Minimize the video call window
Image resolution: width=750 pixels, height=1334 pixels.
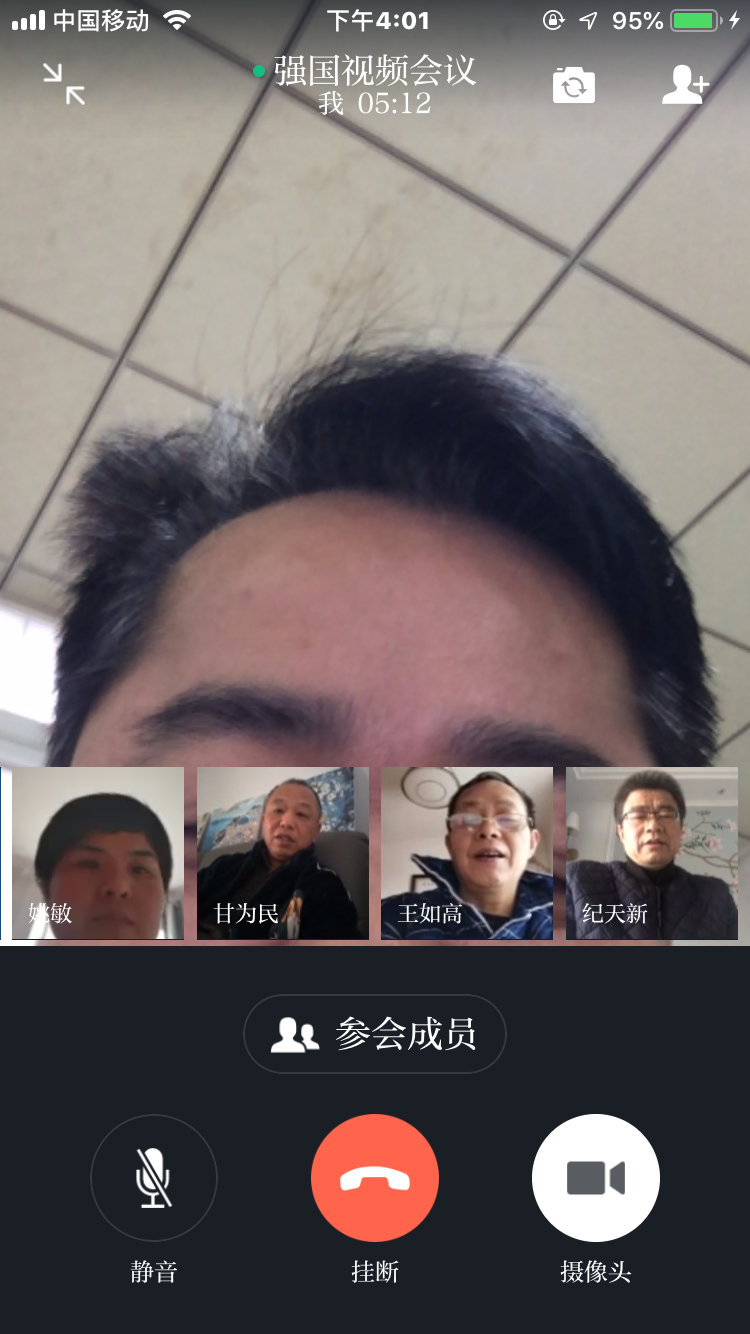click(65, 84)
